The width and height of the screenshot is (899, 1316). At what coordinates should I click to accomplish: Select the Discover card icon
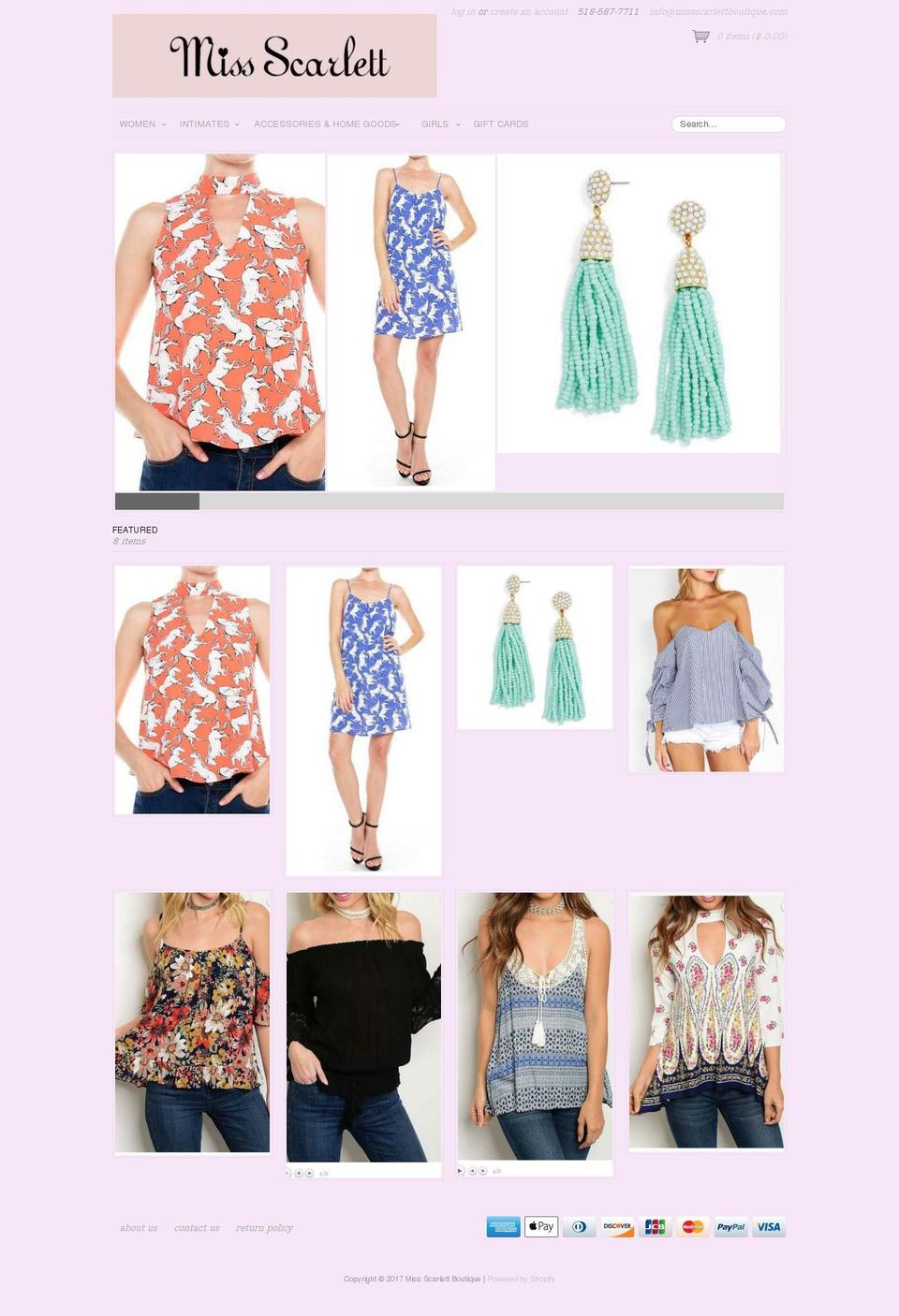[x=617, y=1226]
